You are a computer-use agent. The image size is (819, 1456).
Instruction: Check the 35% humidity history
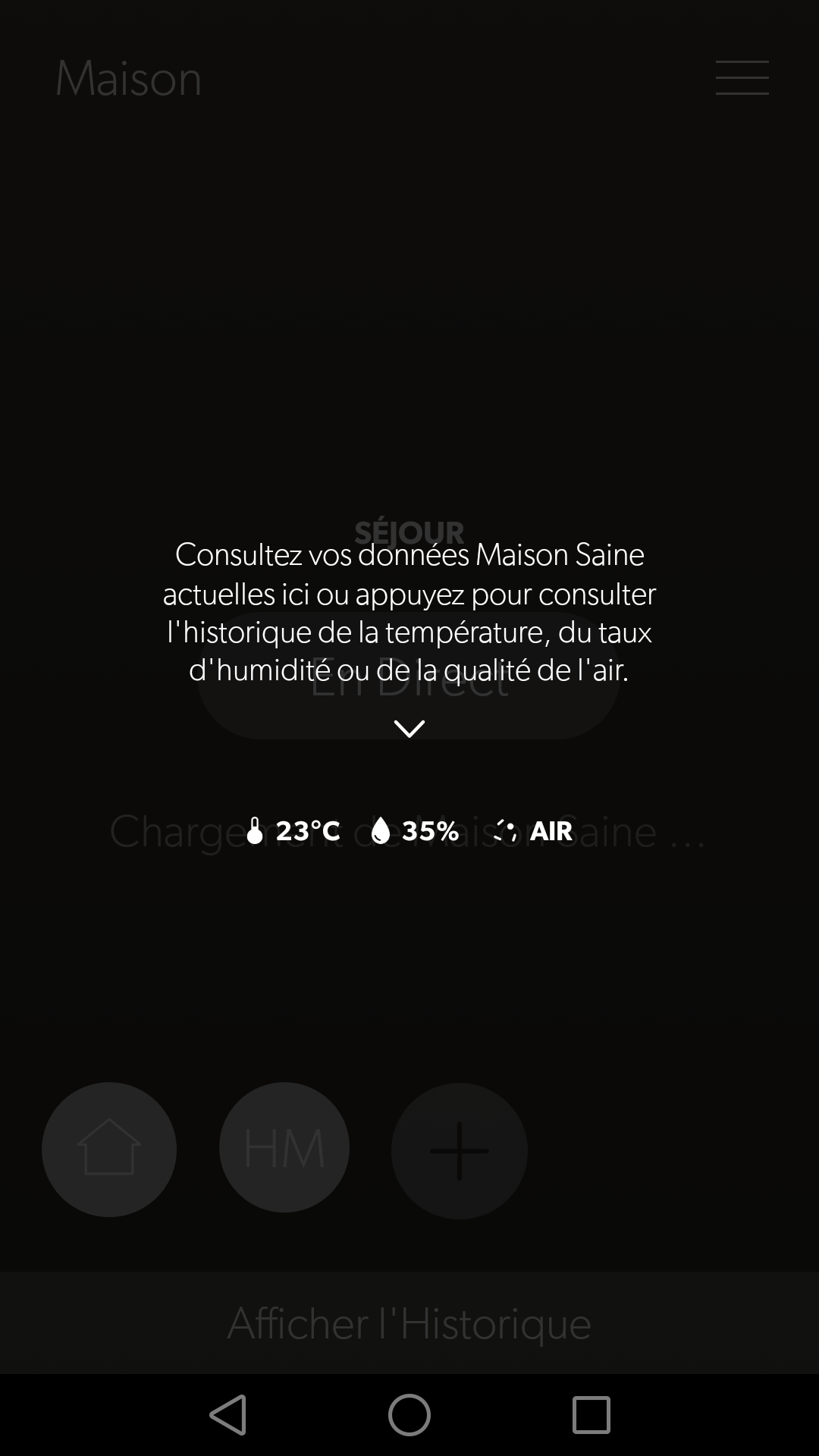(x=416, y=831)
